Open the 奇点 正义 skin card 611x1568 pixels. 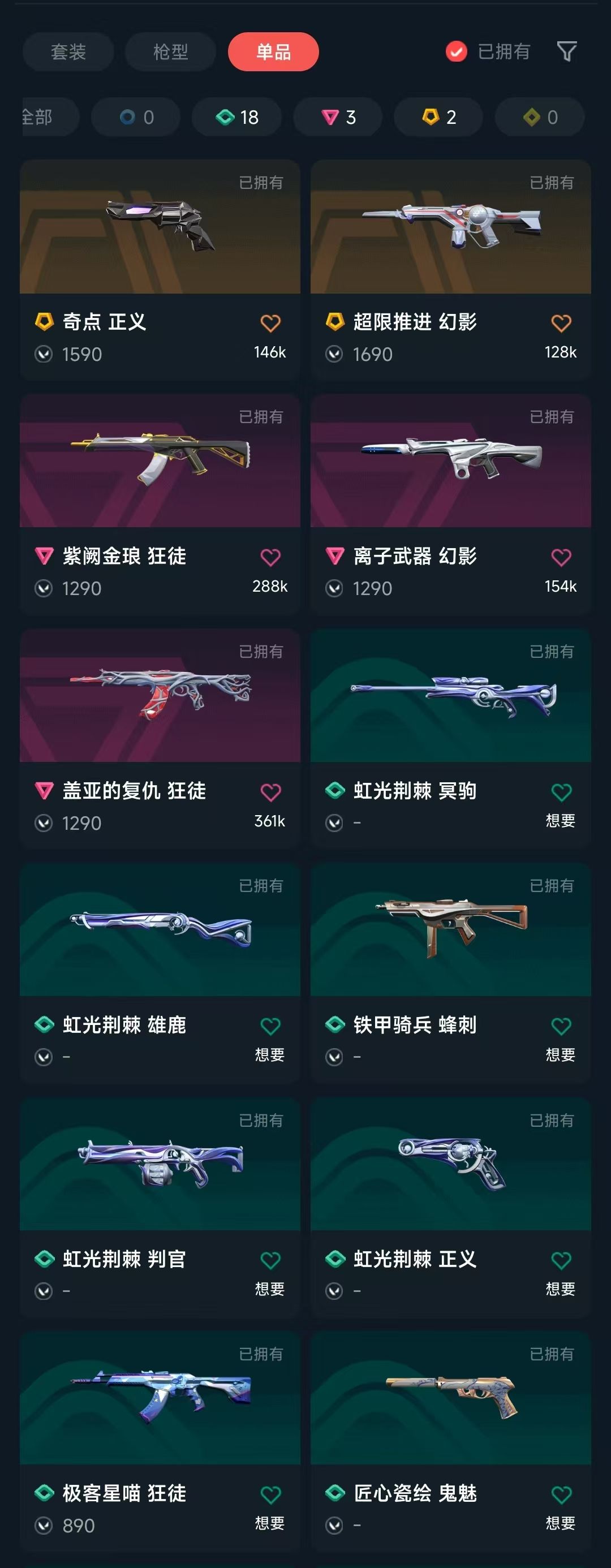160,270
